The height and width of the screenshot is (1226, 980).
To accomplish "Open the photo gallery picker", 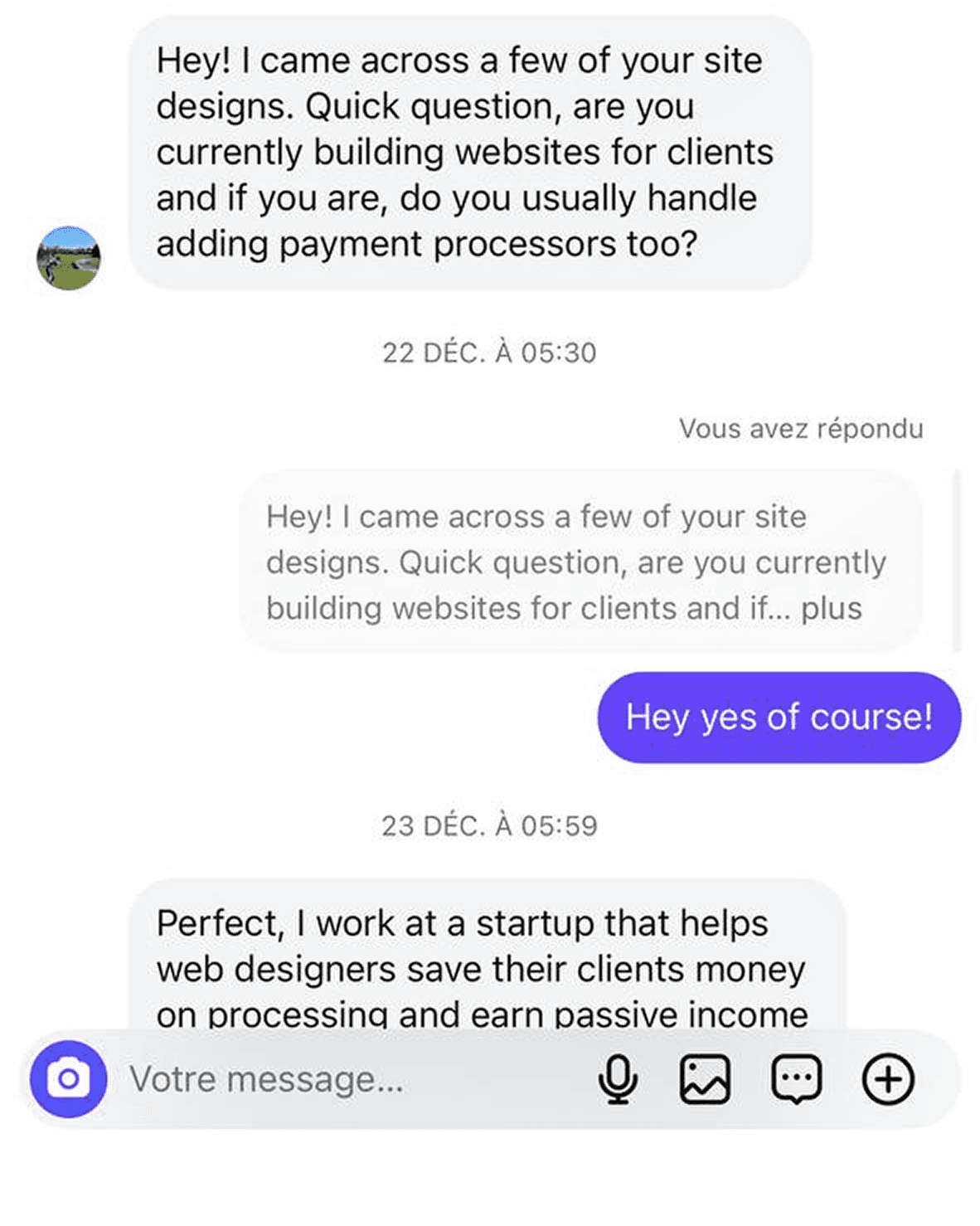I will (x=705, y=1079).
